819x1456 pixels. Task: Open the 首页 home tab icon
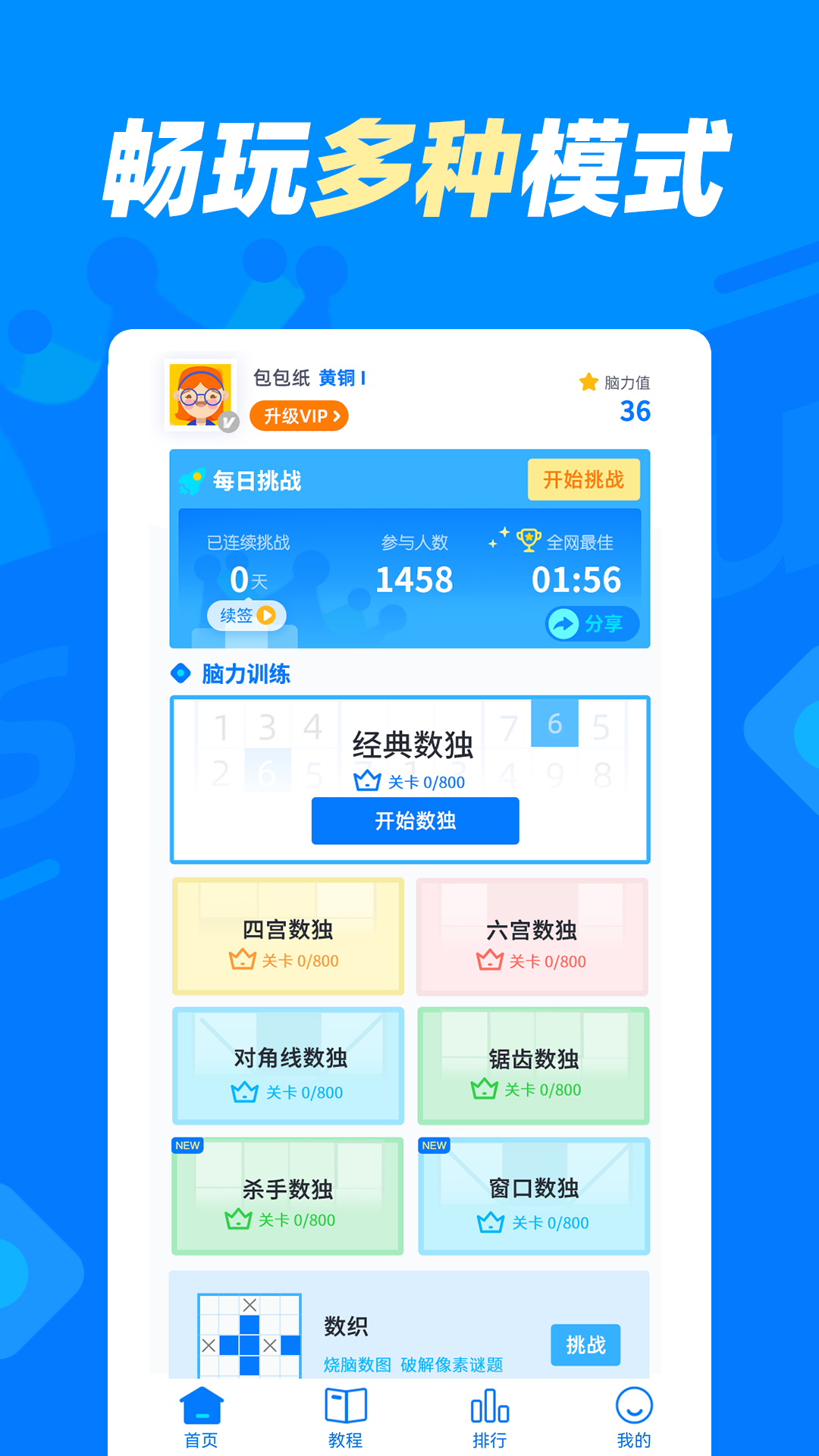coord(200,1404)
